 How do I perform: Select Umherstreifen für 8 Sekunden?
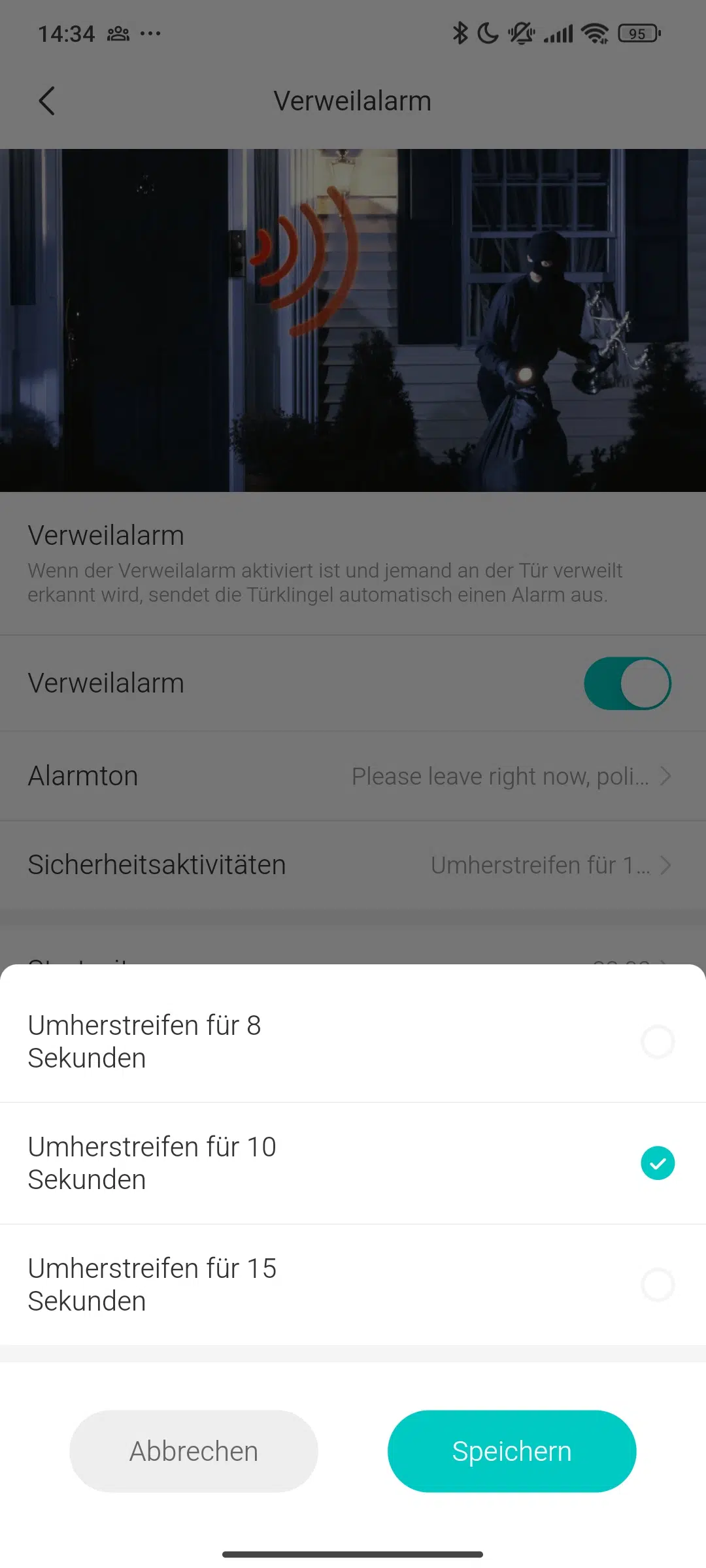point(353,1041)
